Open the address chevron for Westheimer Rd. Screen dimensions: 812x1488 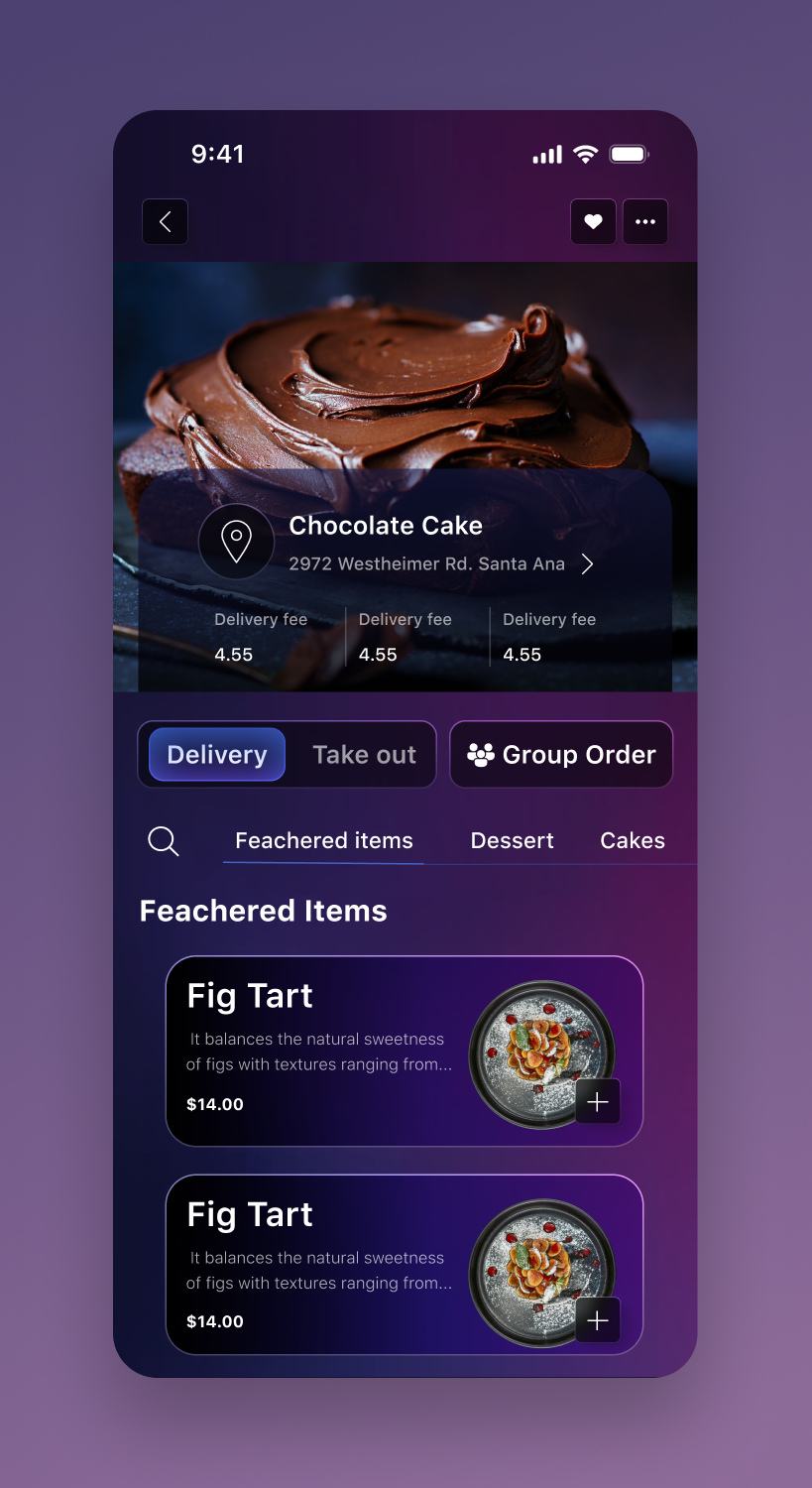click(588, 563)
